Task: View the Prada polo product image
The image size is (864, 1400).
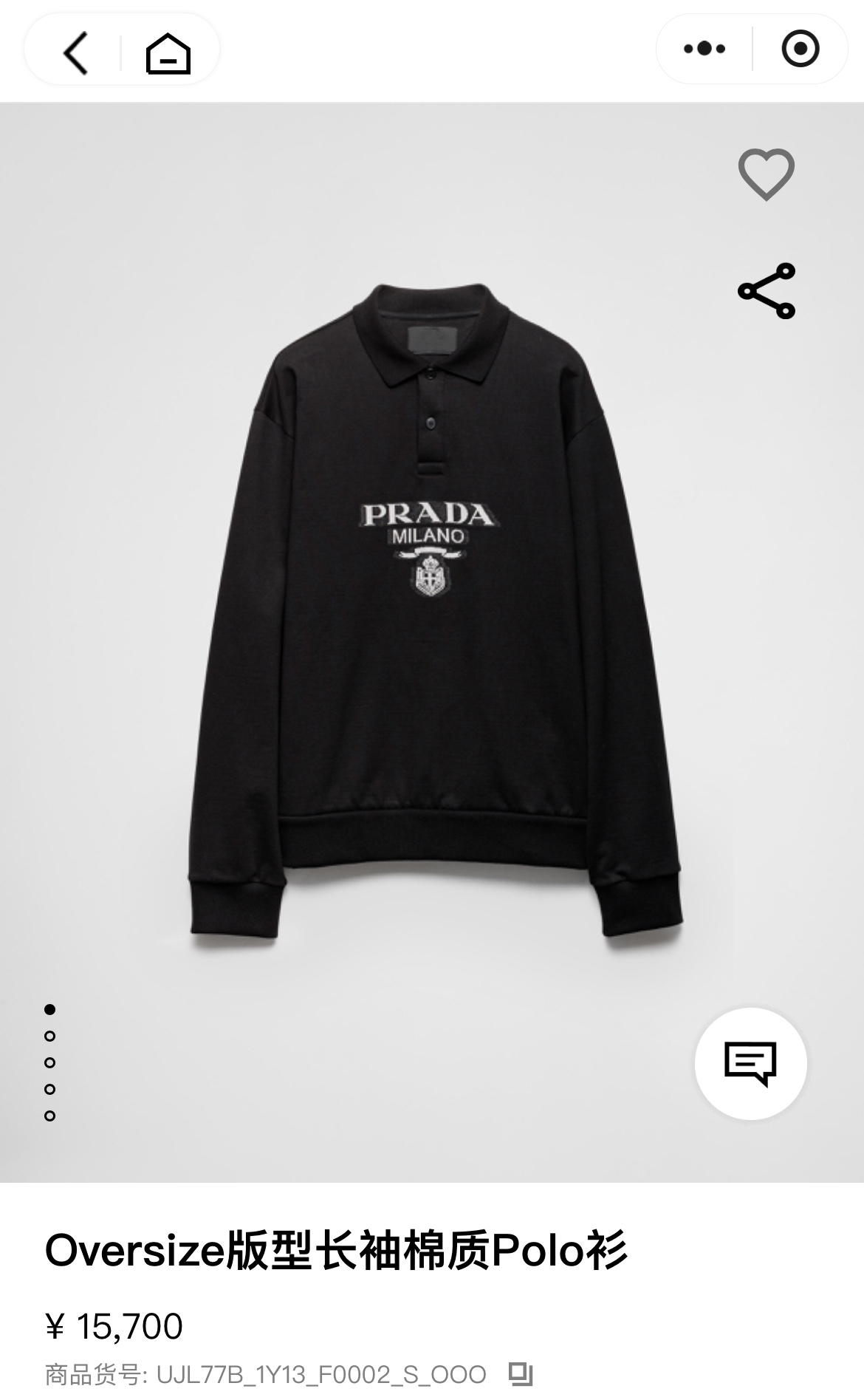Action: 432,613
